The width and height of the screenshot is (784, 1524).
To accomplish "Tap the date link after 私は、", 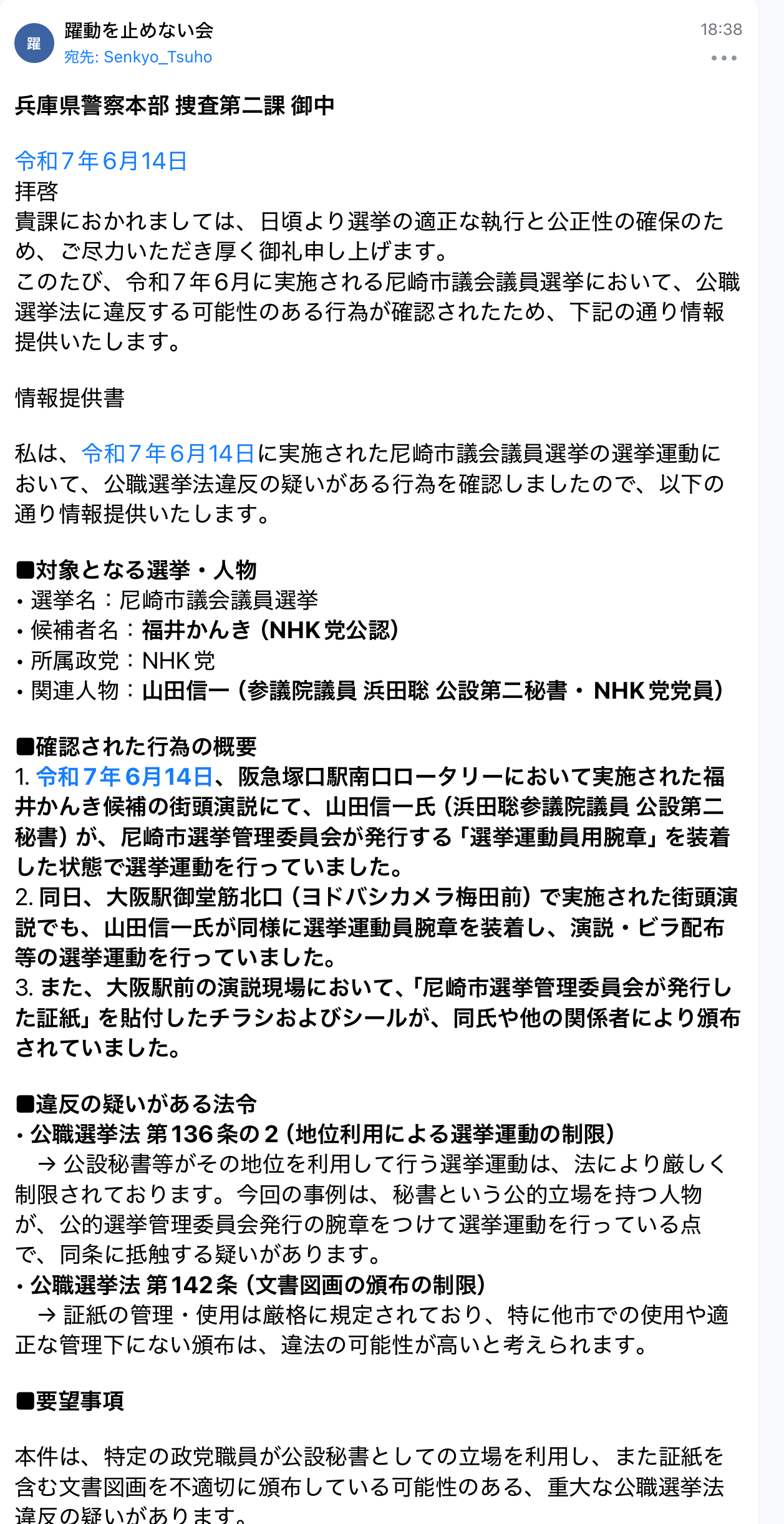I will point(168,454).
